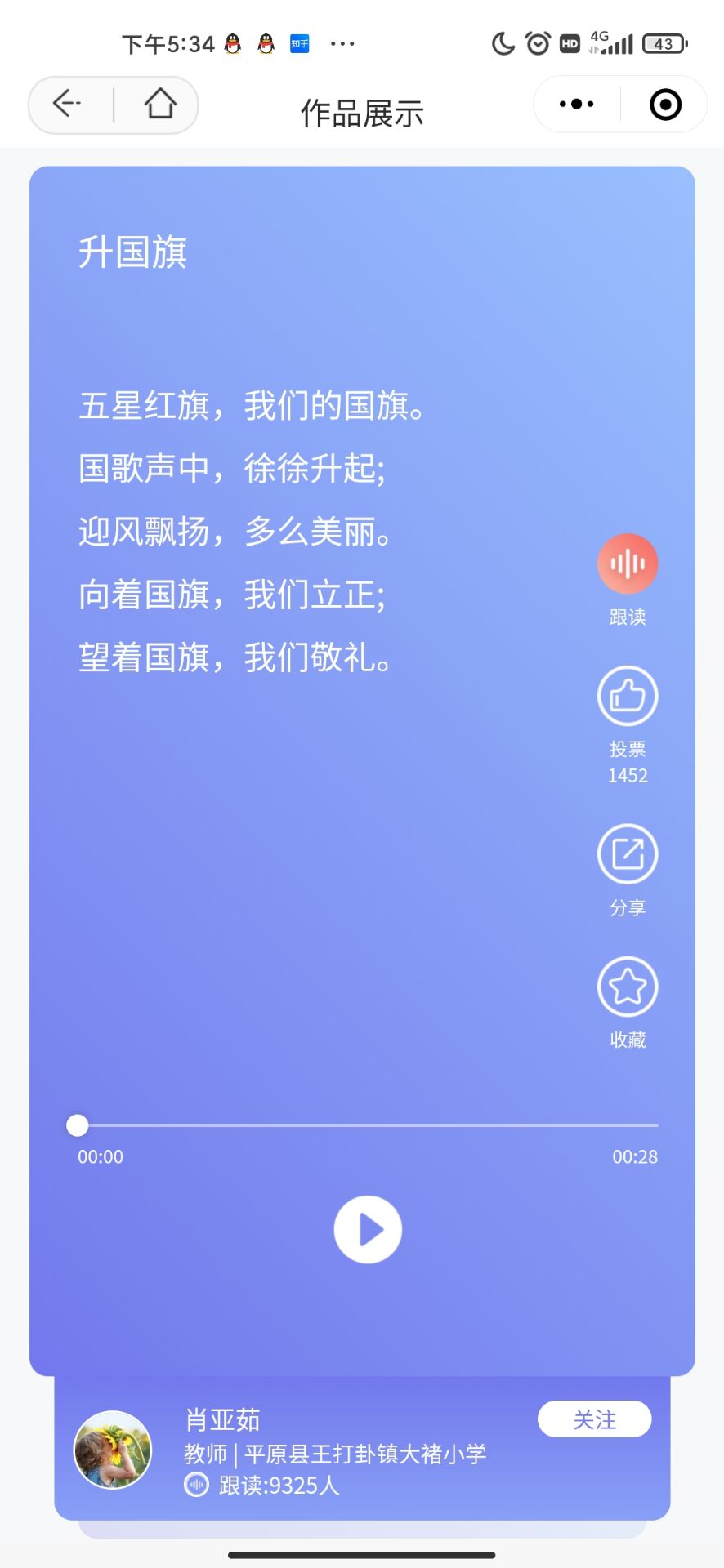
Task: Follow 肖亚茹 with the 关注 button
Action: (594, 1419)
